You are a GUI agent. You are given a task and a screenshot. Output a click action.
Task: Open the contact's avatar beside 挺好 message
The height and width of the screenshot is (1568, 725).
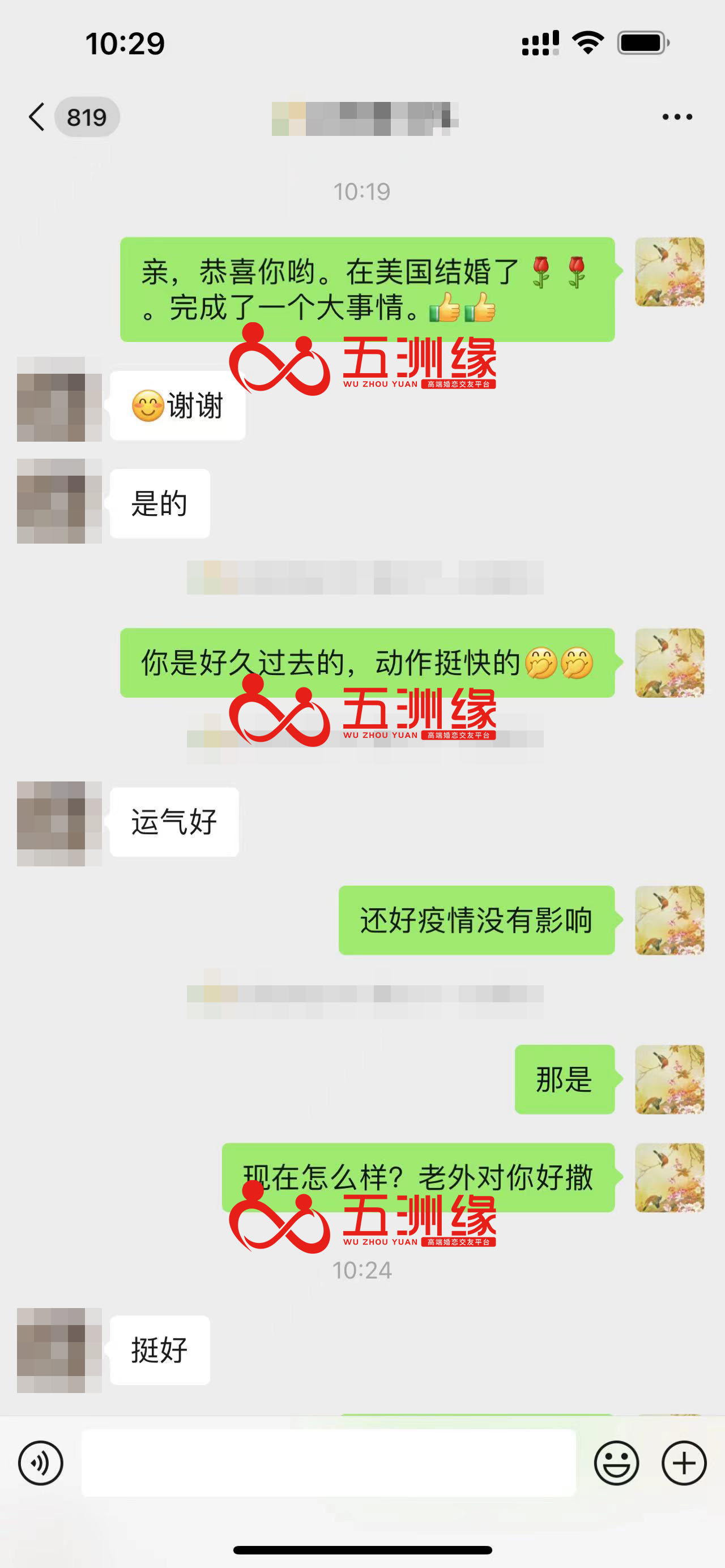tap(59, 1350)
